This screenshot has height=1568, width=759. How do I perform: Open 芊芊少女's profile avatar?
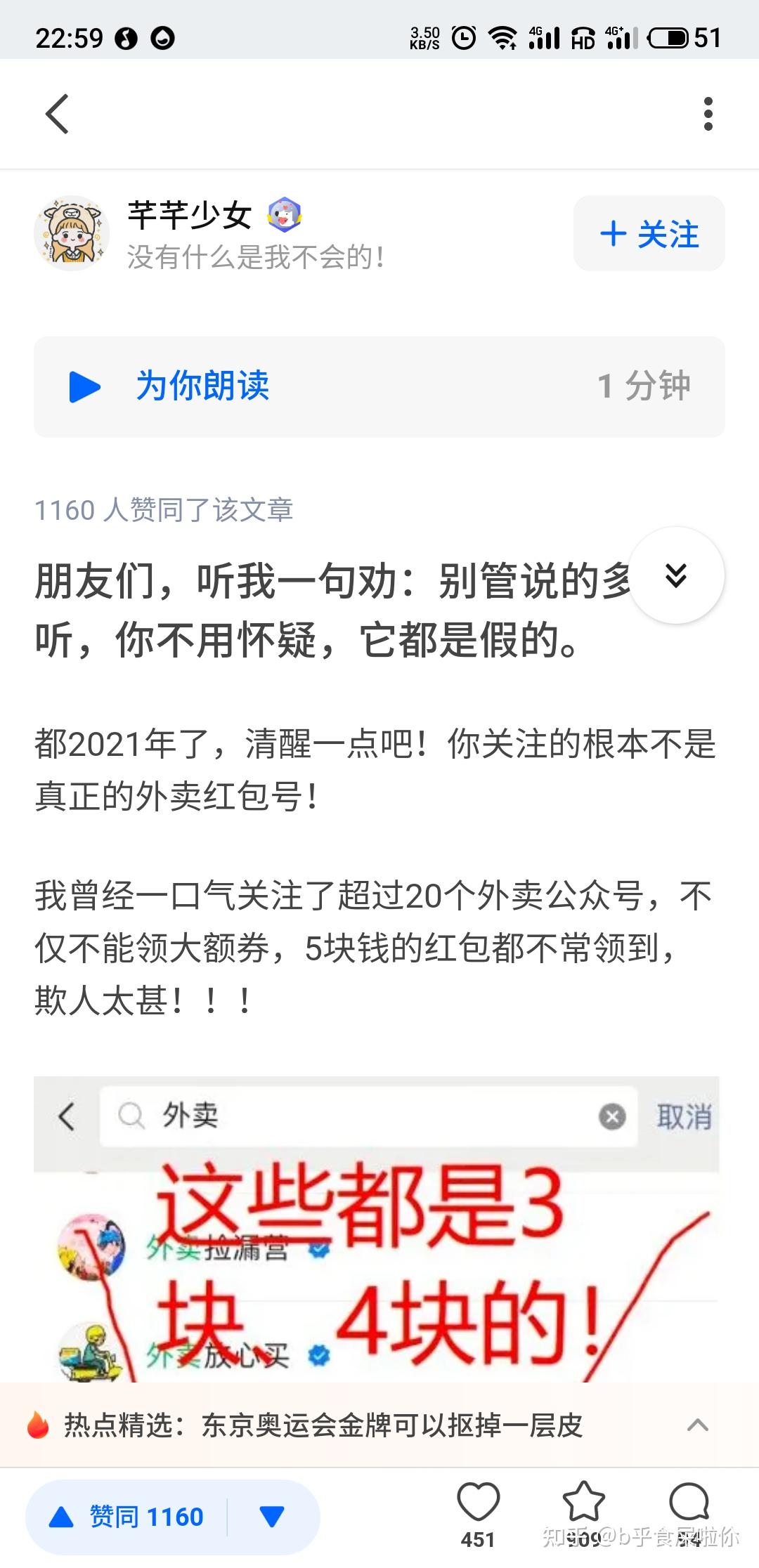pos(72,233)
